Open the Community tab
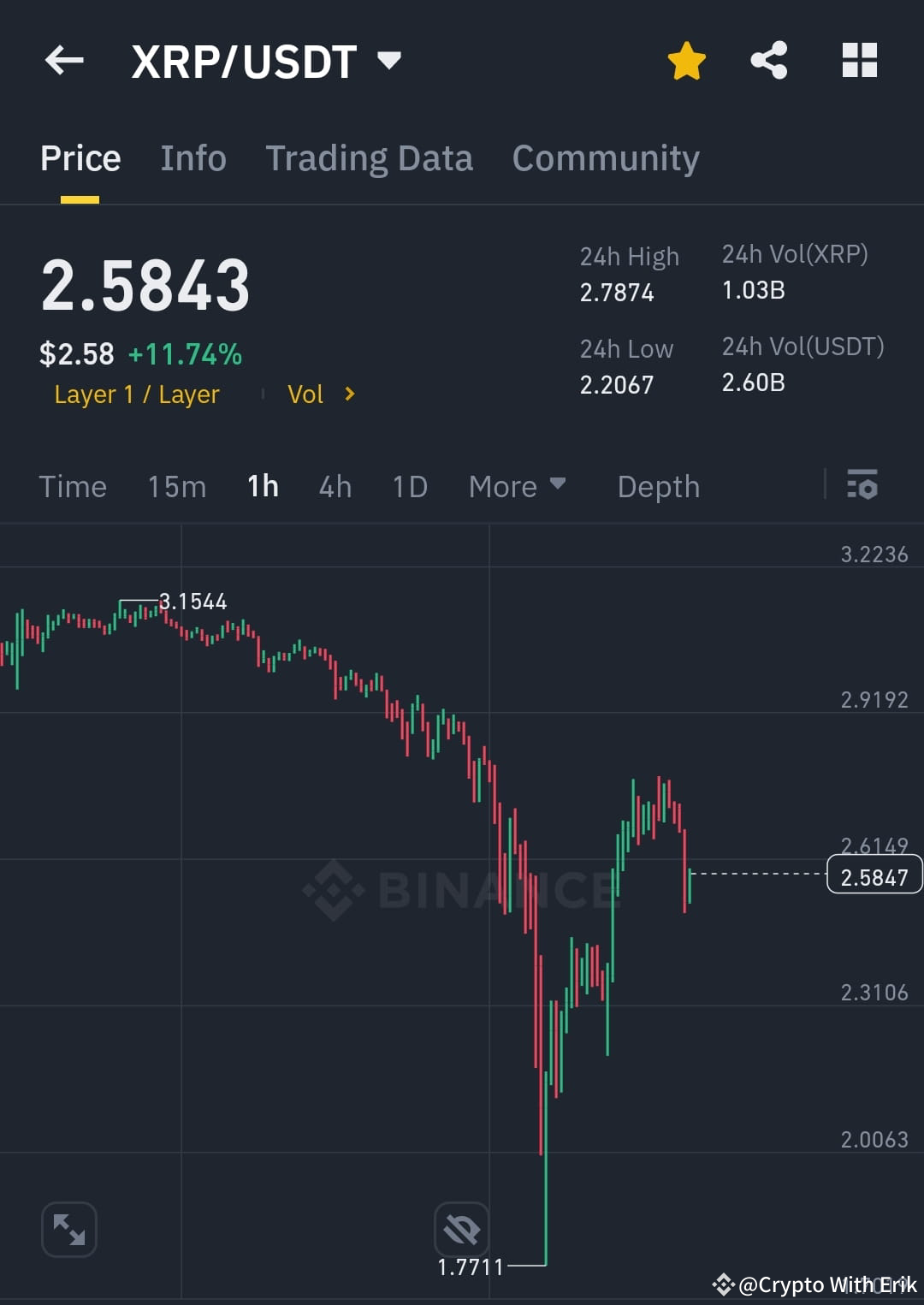The height and width of the screenshot is (1305, 924). (x=605, y=157)
